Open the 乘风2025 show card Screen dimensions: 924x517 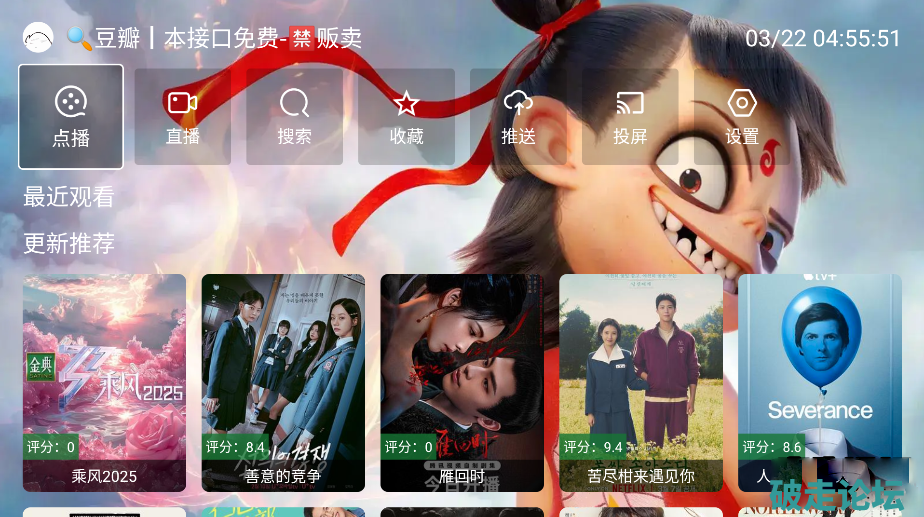pyautogui.click(x=104, y=382)
